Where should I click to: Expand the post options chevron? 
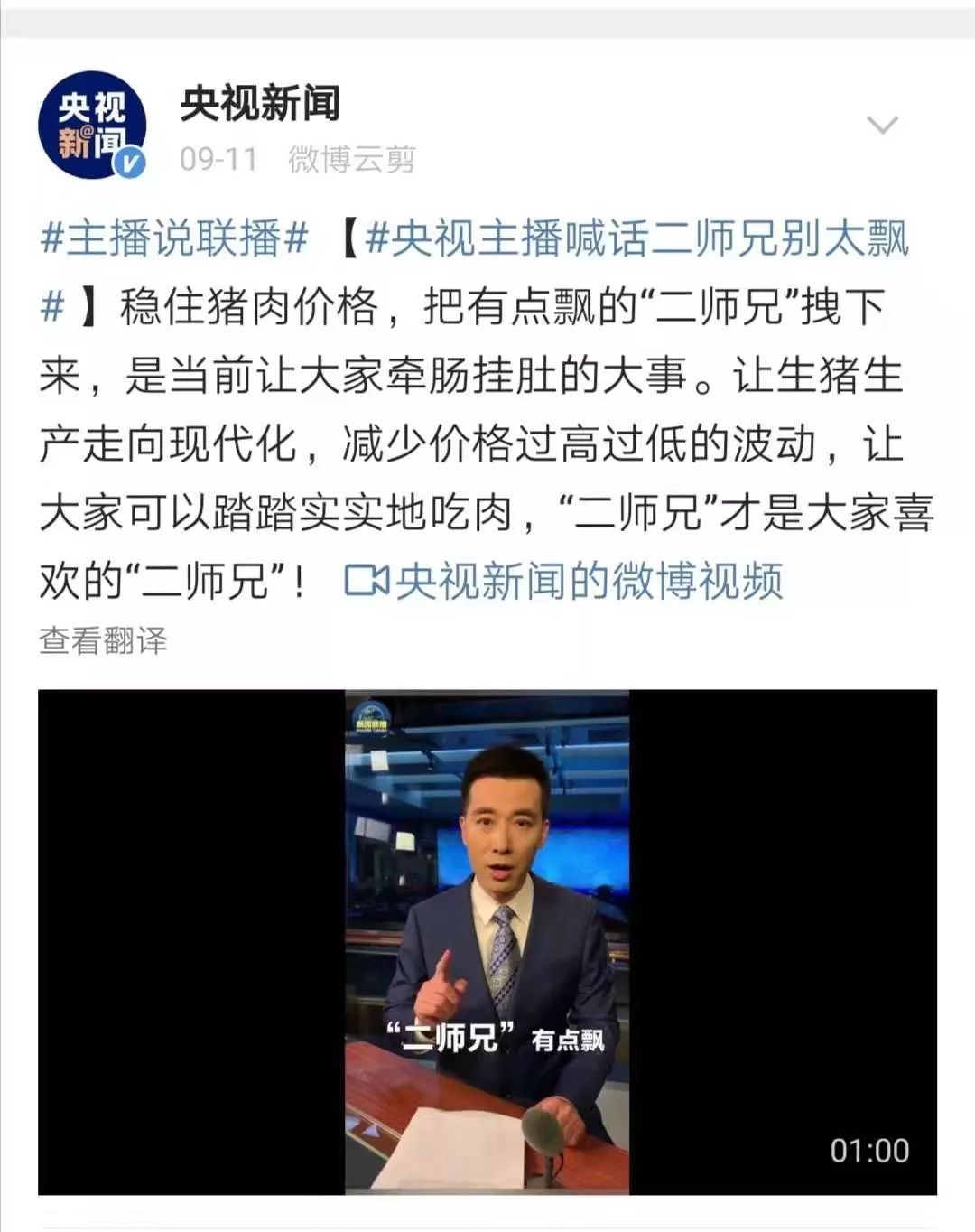point(882,125)
